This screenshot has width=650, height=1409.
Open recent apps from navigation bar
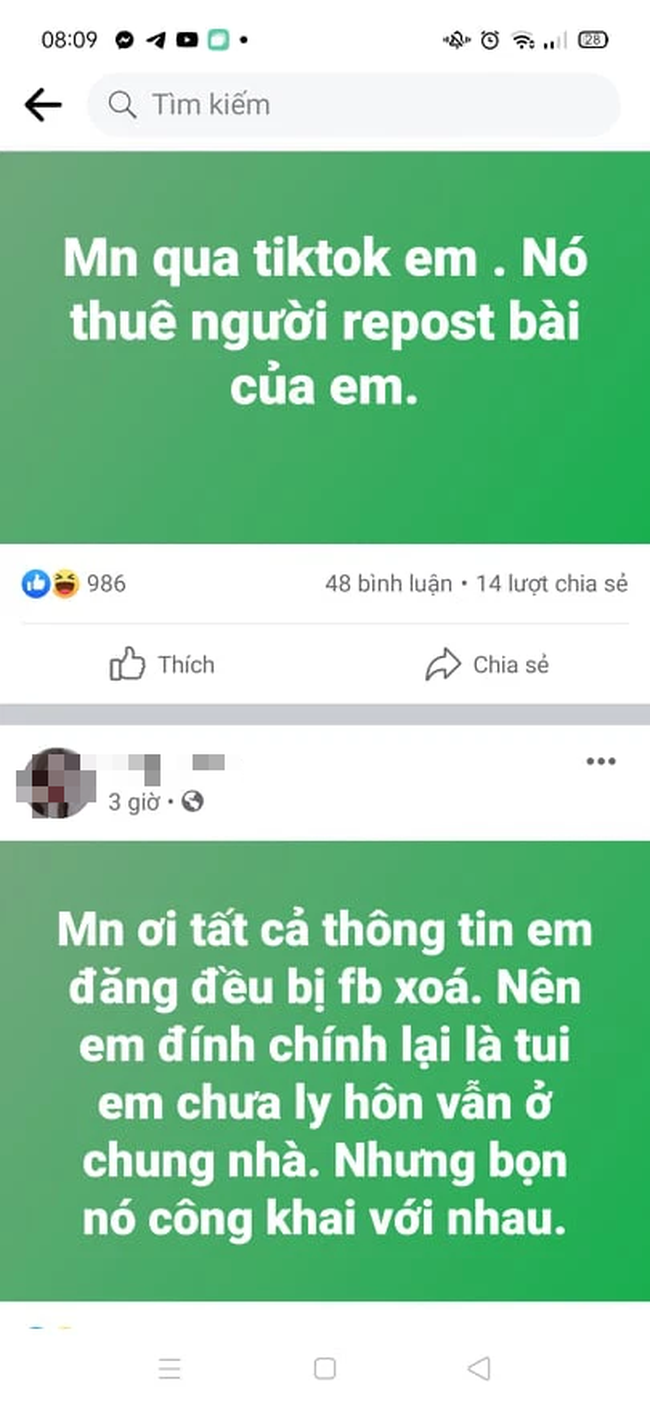(170, 1368)
